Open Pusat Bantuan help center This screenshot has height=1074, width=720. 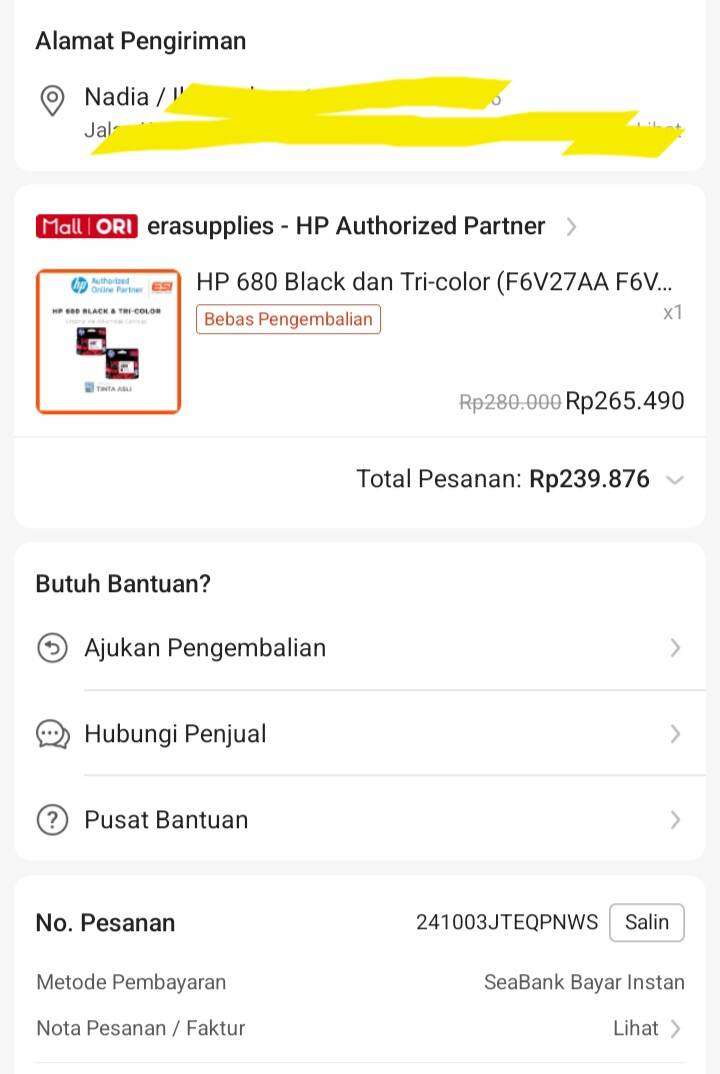tap(166, 819)
